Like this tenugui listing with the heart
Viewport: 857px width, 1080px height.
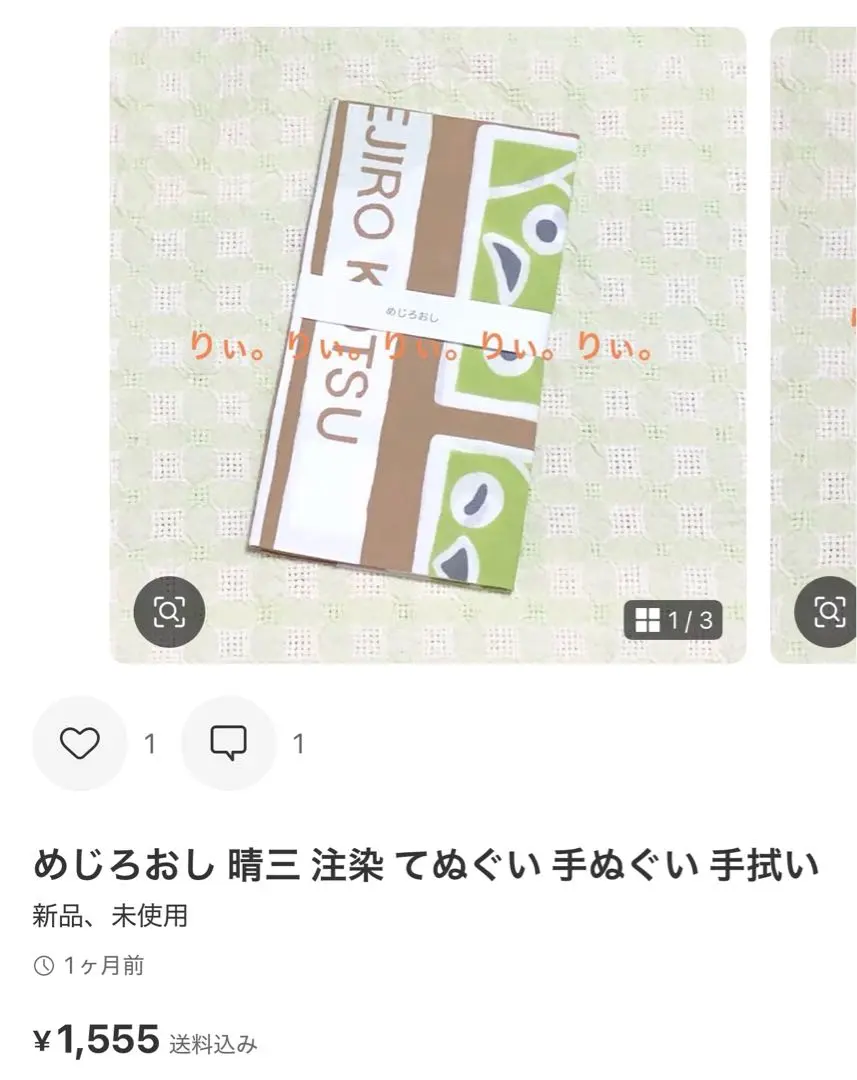pyautogui.click(x=80, y=743)
